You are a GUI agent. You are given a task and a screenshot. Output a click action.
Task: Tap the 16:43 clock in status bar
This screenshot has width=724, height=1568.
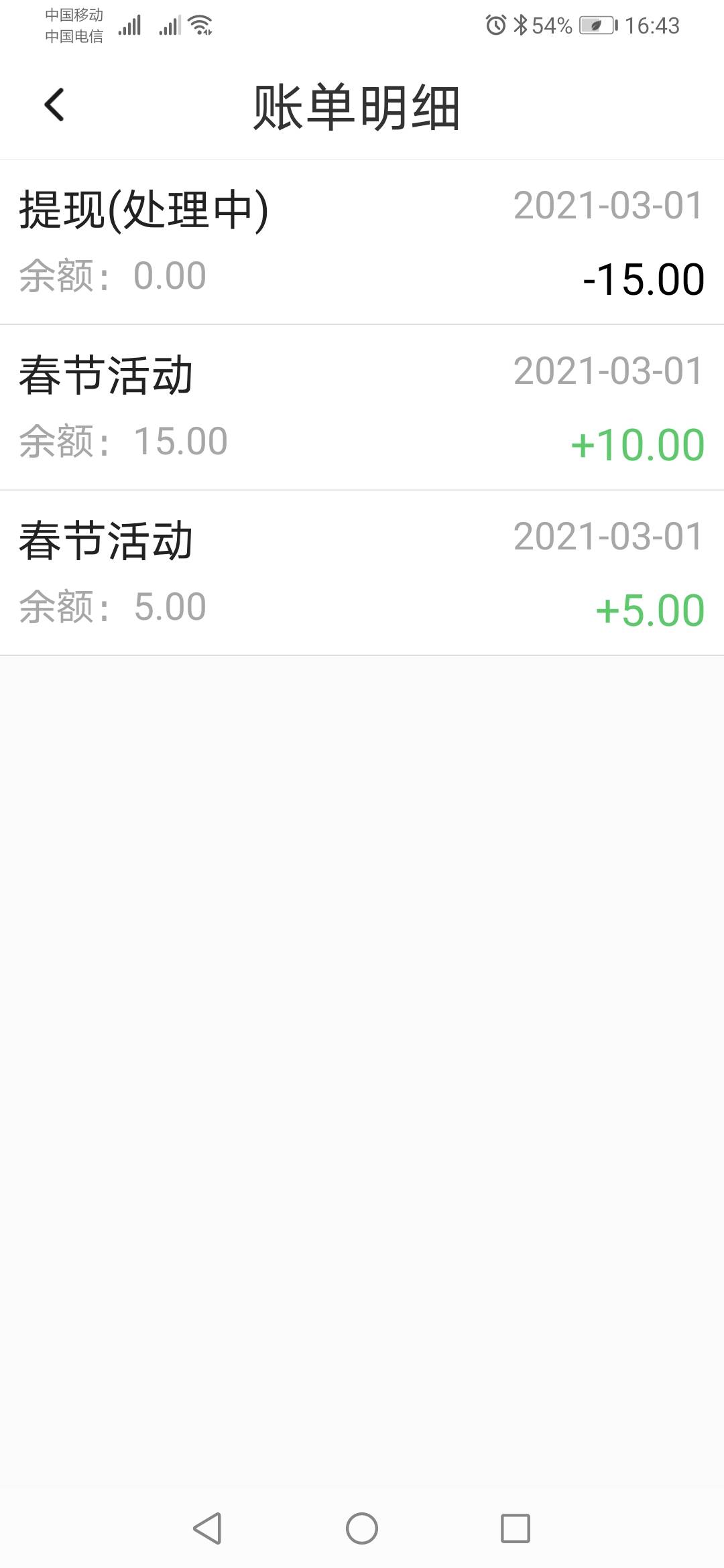652,25
